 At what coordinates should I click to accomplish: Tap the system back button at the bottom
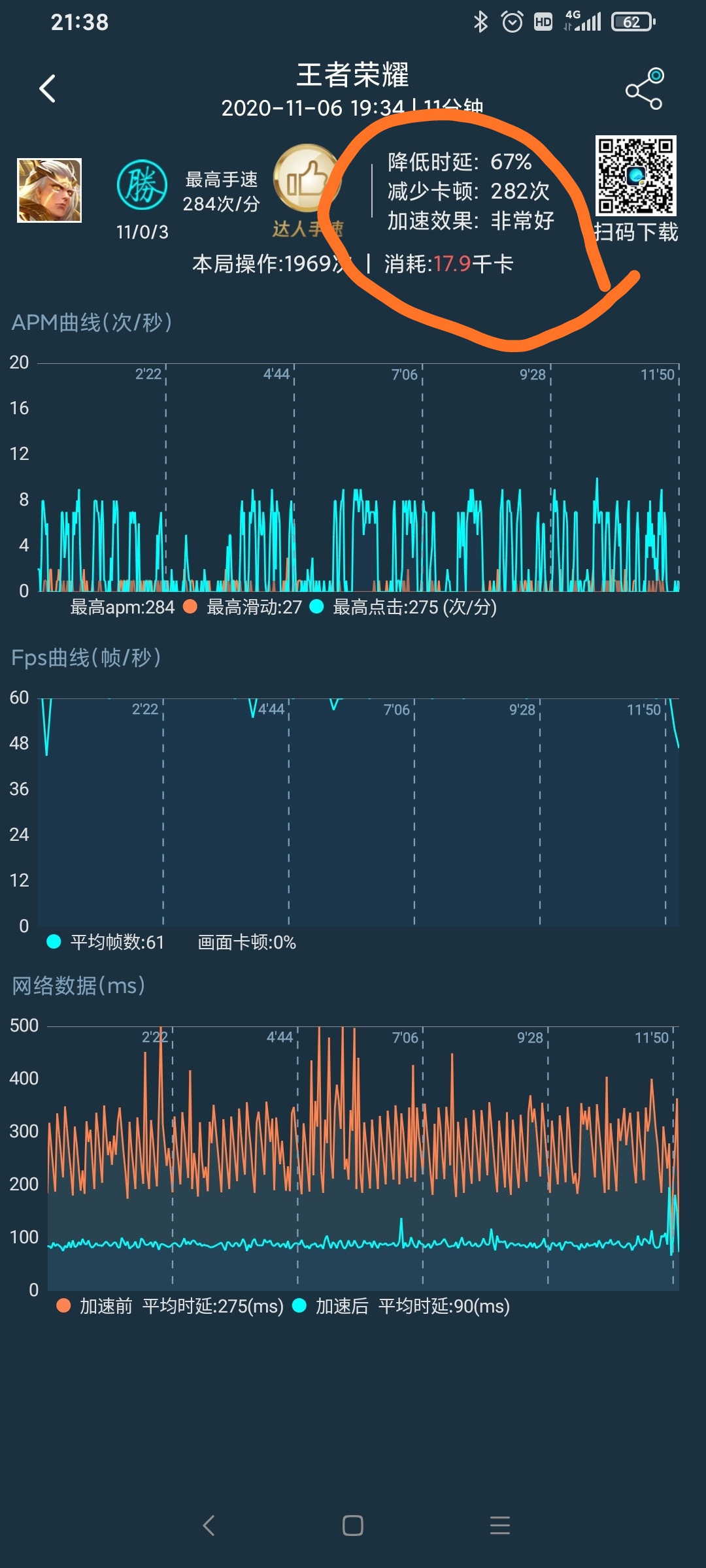209,1526
